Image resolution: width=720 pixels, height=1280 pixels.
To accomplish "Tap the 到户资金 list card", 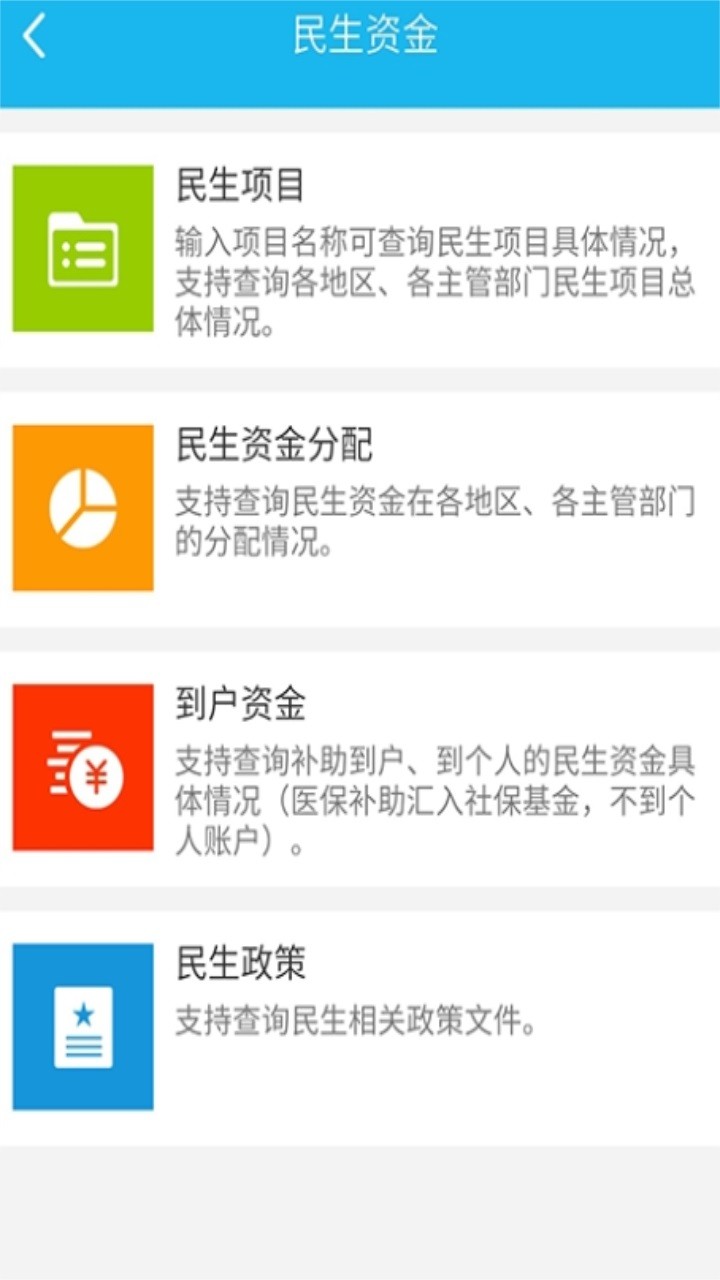I will click(x=360, y=770).
